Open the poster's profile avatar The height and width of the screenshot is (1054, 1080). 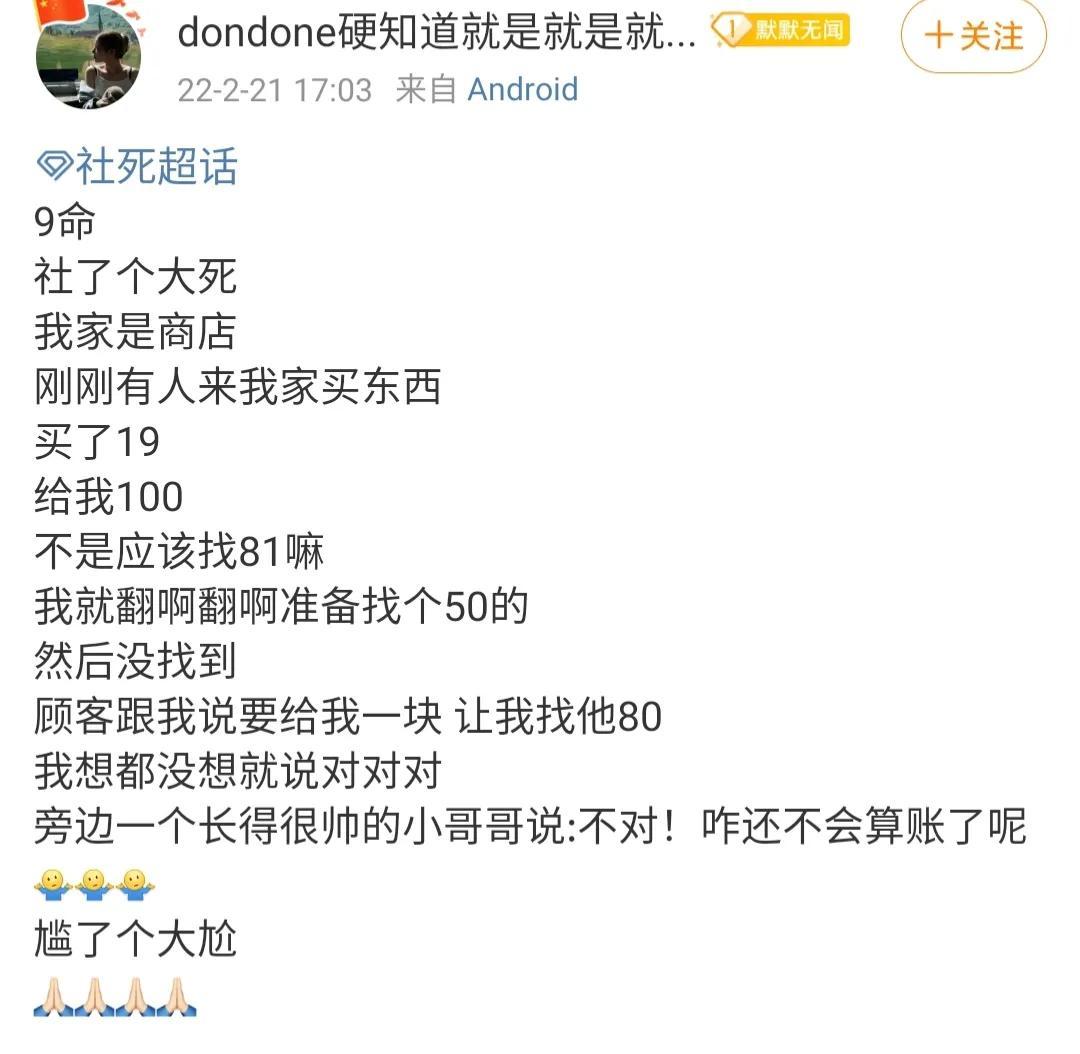coord(88,57)
